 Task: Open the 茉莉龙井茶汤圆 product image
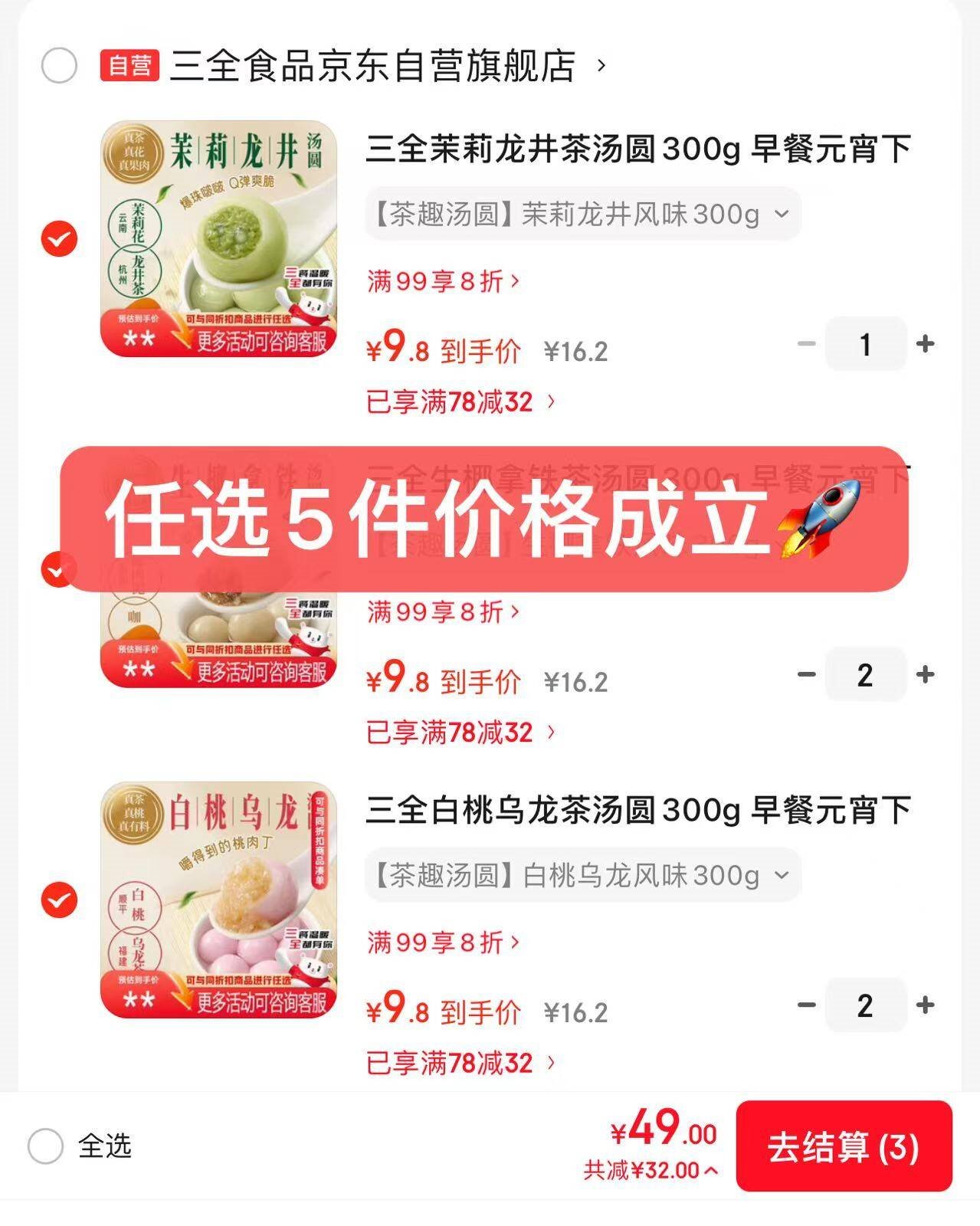point(219,238)
